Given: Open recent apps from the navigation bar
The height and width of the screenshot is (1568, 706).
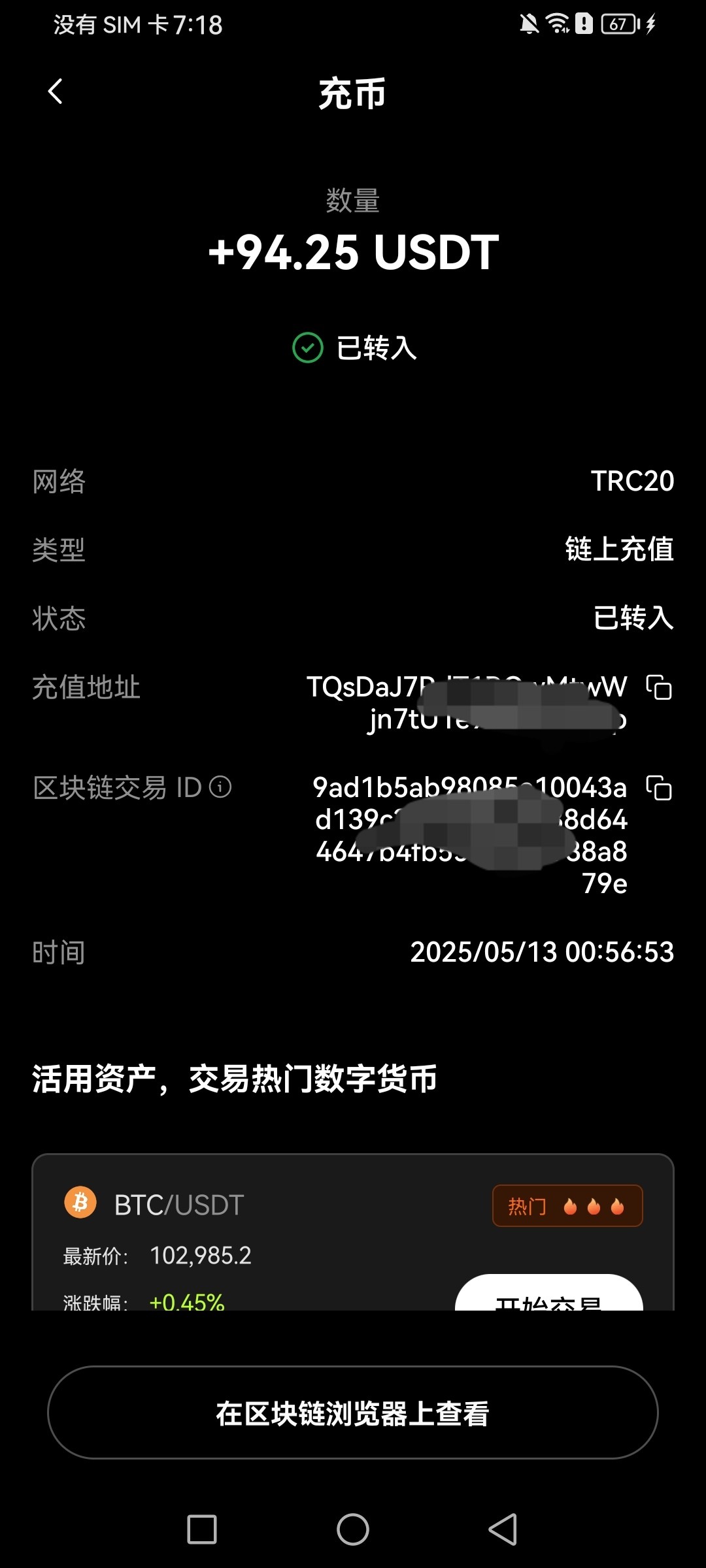Looking at the screenshot, I should [x=202, y=1529].
